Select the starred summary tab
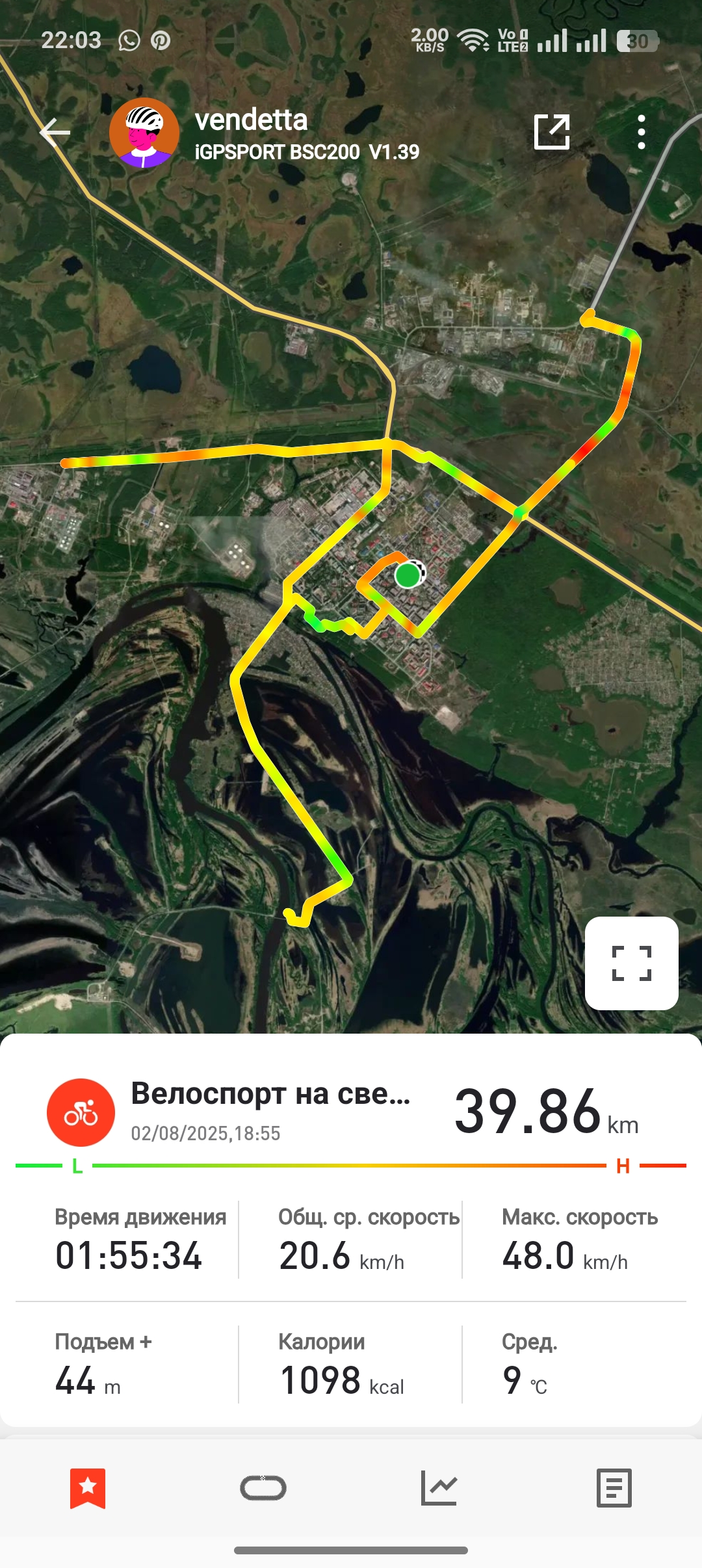This screenshot has height=1568, width=702. tap(88, 1488)
